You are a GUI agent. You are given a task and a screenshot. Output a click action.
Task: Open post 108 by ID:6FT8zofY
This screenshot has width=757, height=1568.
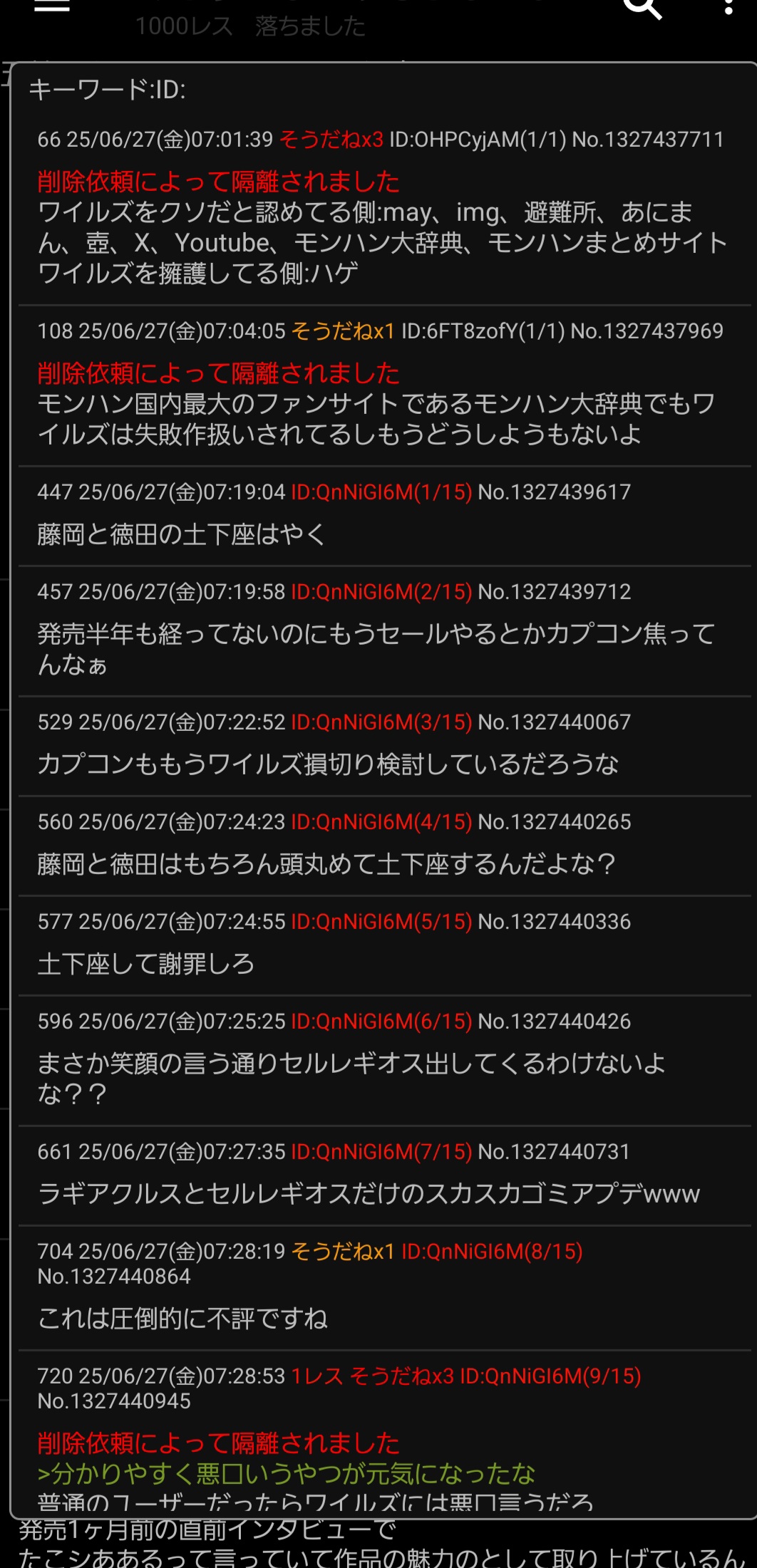[384, 386]
